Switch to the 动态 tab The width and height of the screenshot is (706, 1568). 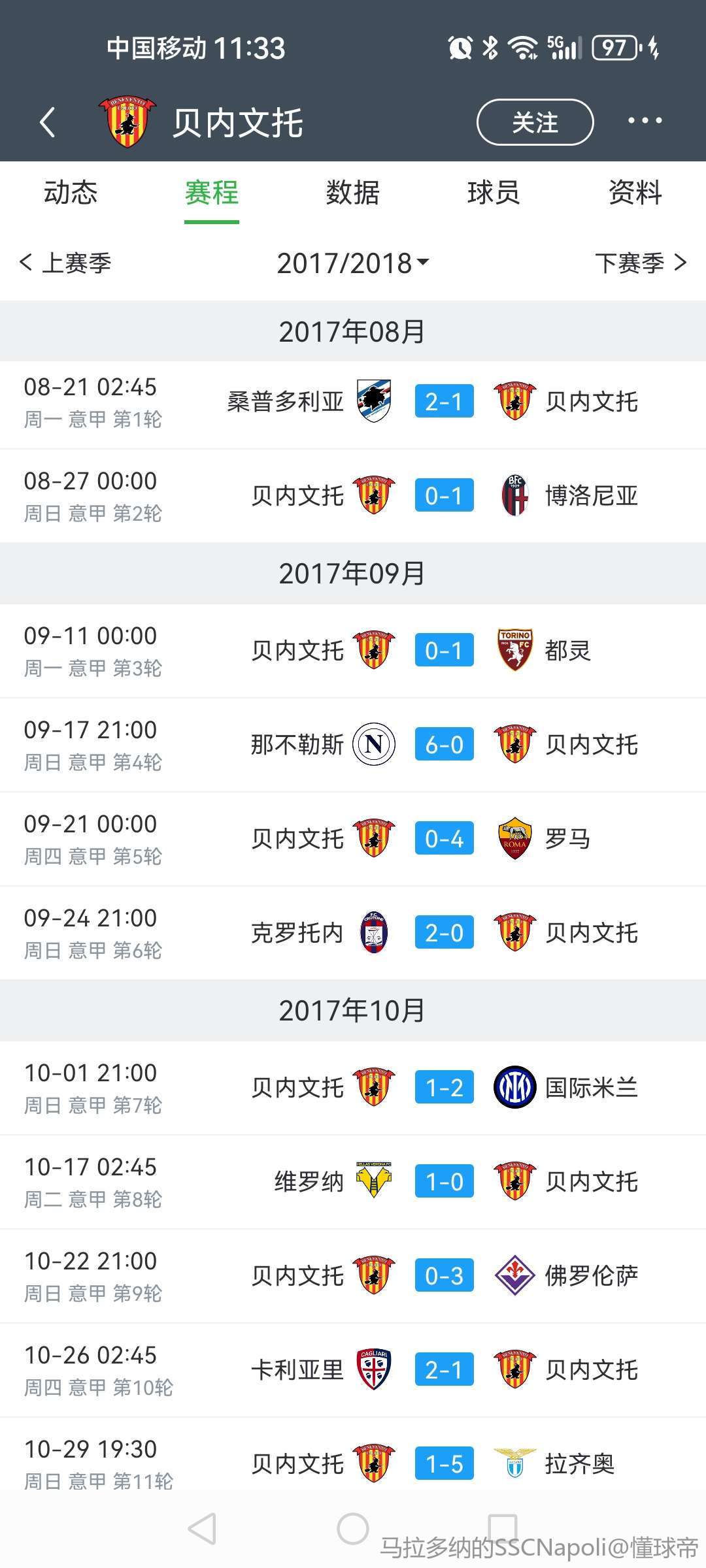71,193
